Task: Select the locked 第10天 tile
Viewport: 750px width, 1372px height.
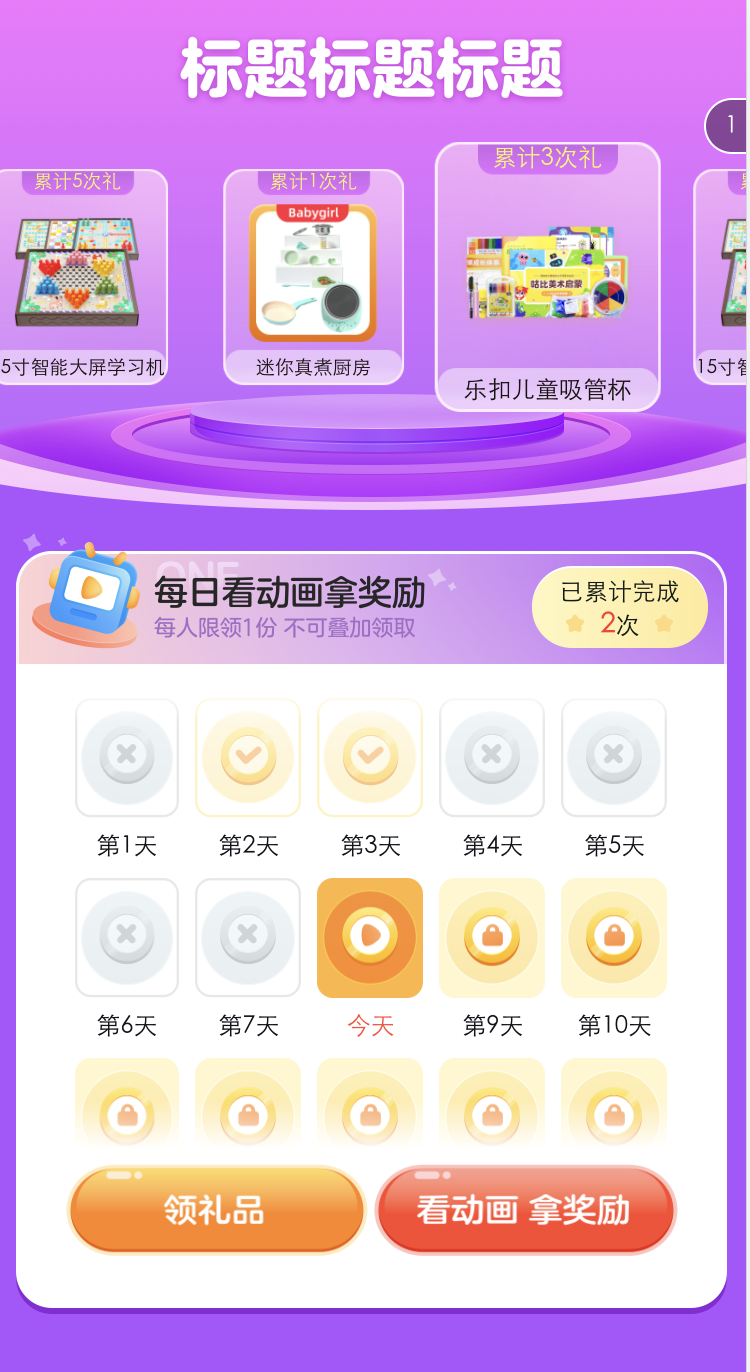Action: tap(614, 938)
